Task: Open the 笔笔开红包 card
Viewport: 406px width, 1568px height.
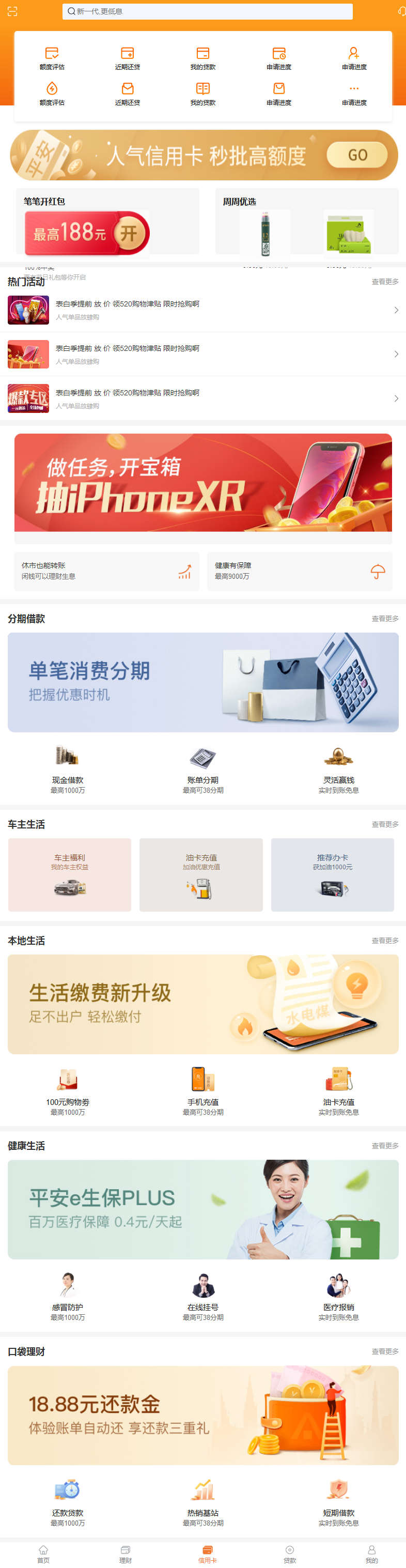Action: [107, 221]
